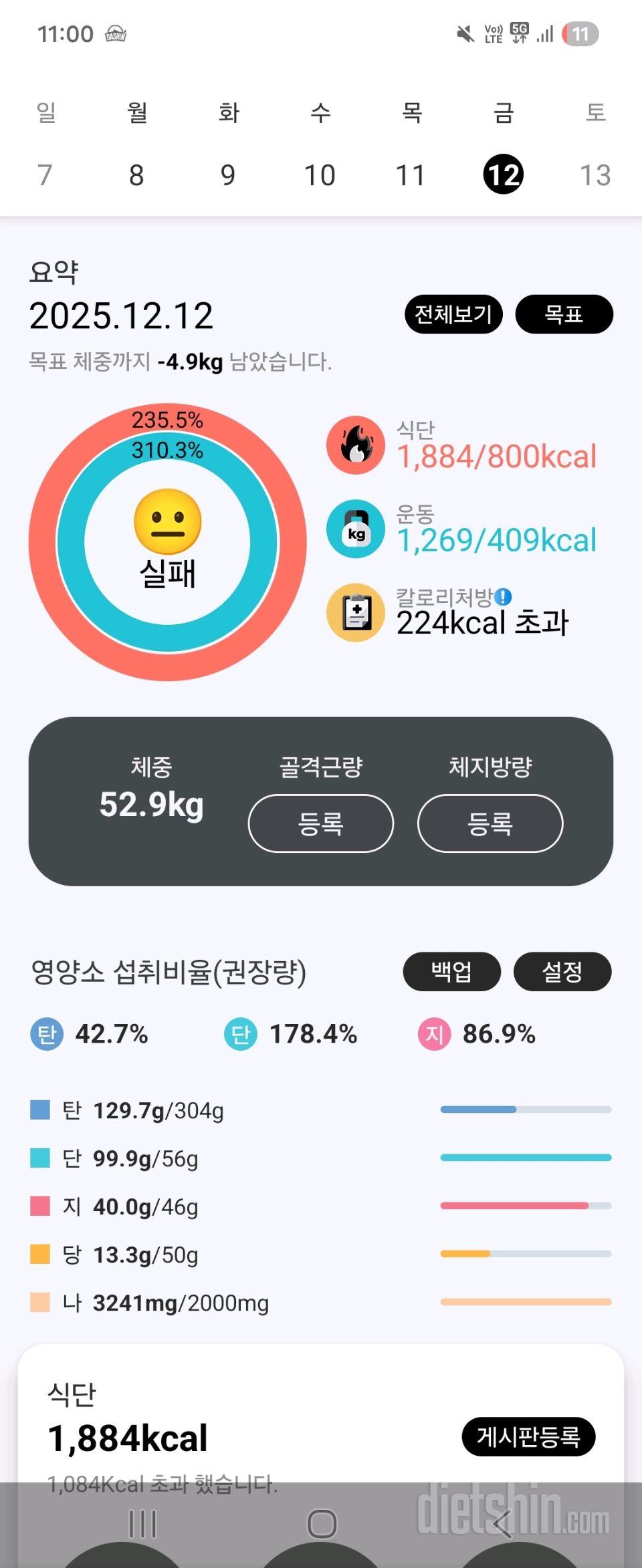Tap the 백업 backup button
642x1568 pixels.
coord(451,971)
